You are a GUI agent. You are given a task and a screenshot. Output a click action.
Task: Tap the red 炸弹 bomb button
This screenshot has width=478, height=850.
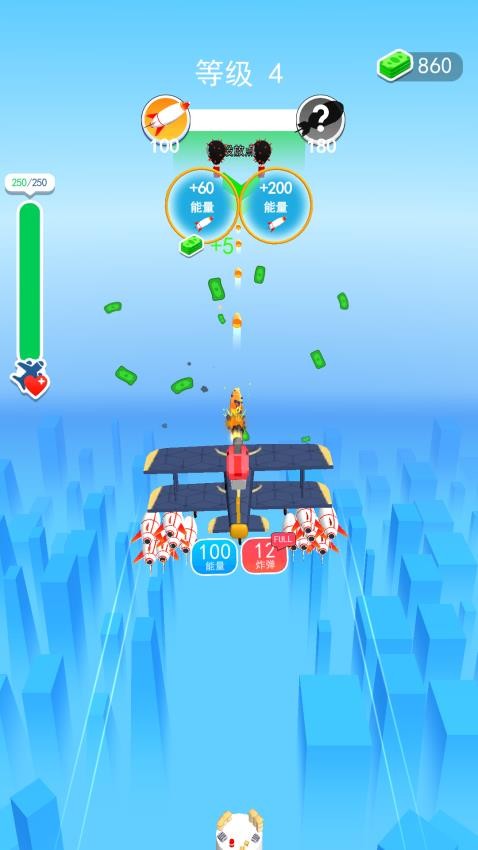click(x=264, y=556)
